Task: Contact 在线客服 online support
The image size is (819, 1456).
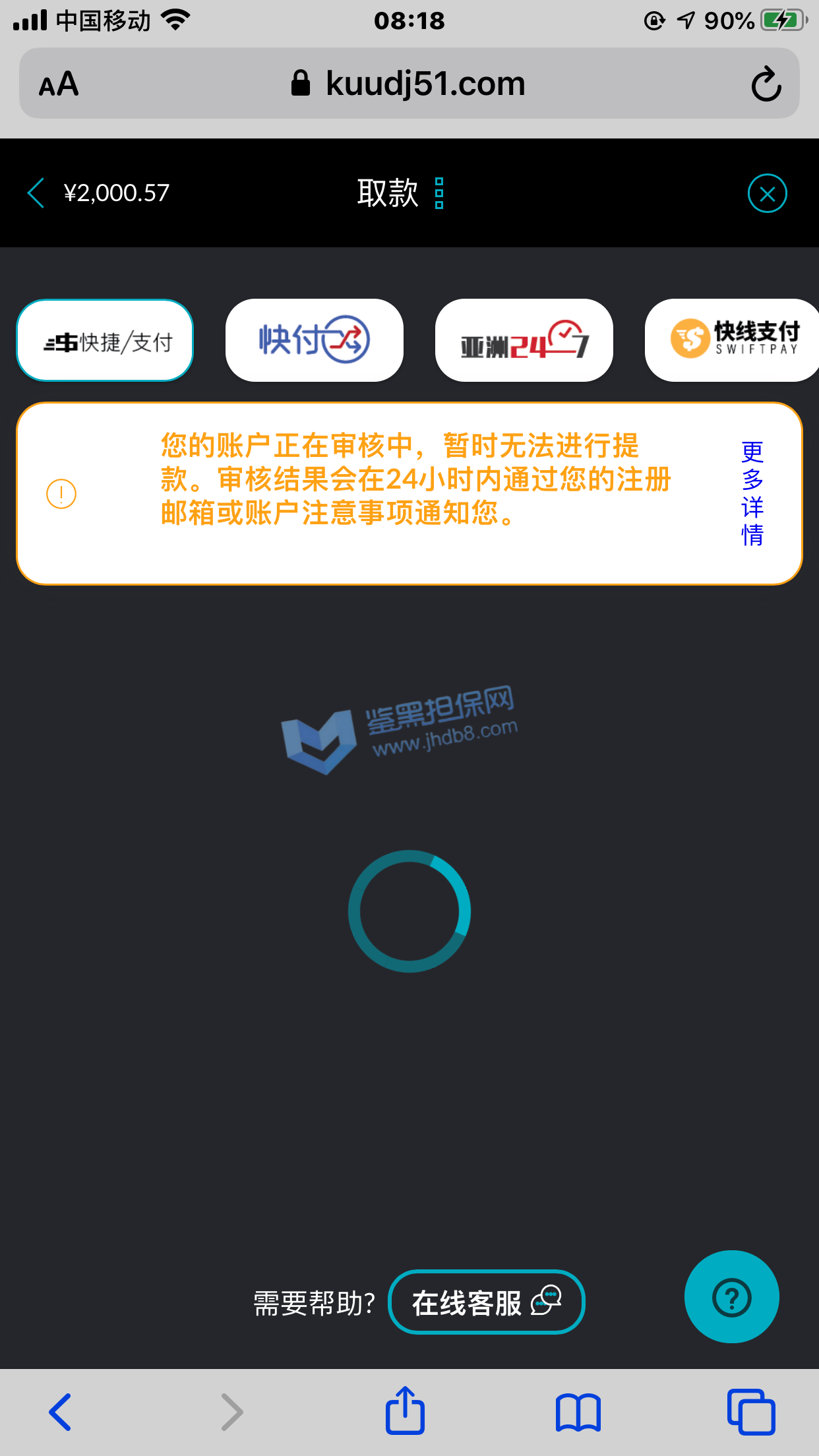Action: point(486,1302)
